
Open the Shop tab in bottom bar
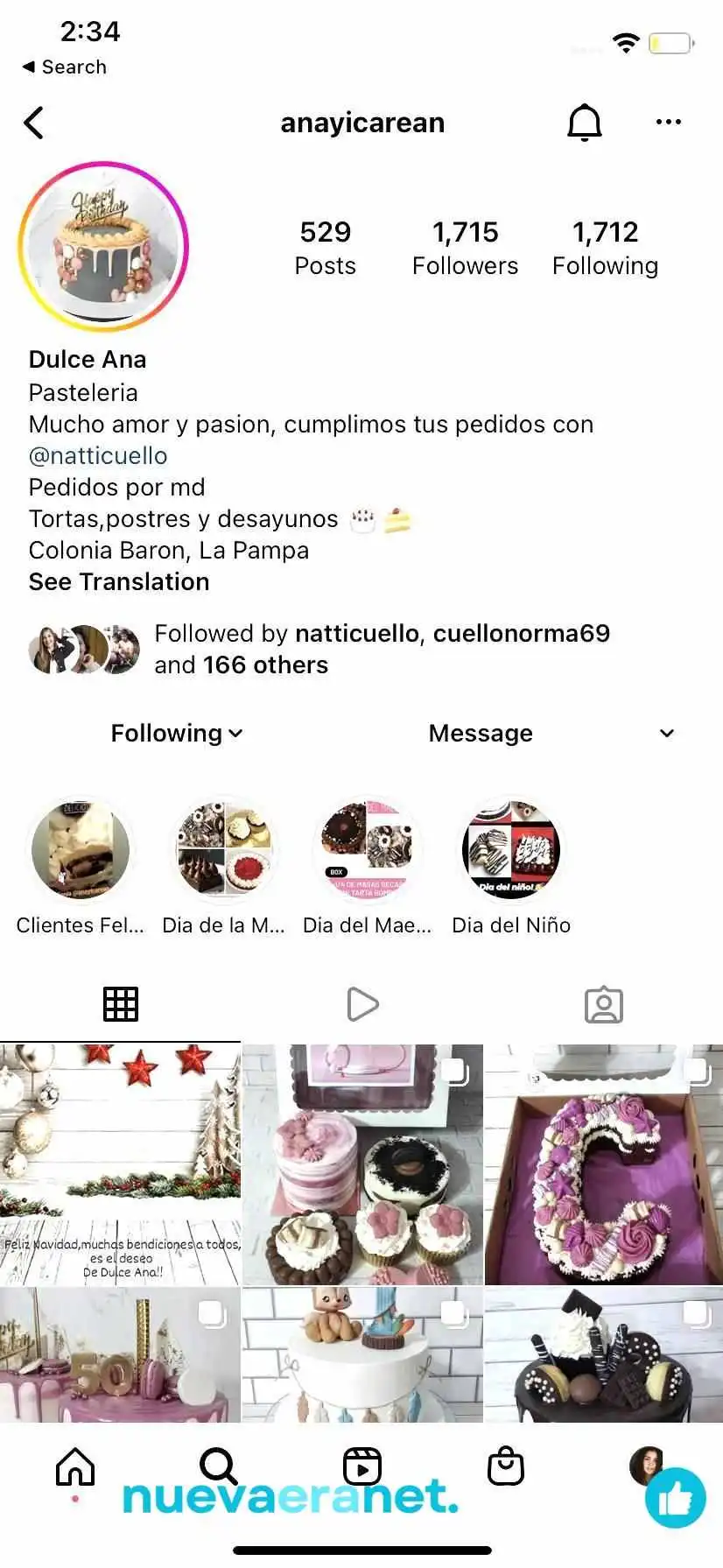pyautogui.click(x=506, y=1466)
